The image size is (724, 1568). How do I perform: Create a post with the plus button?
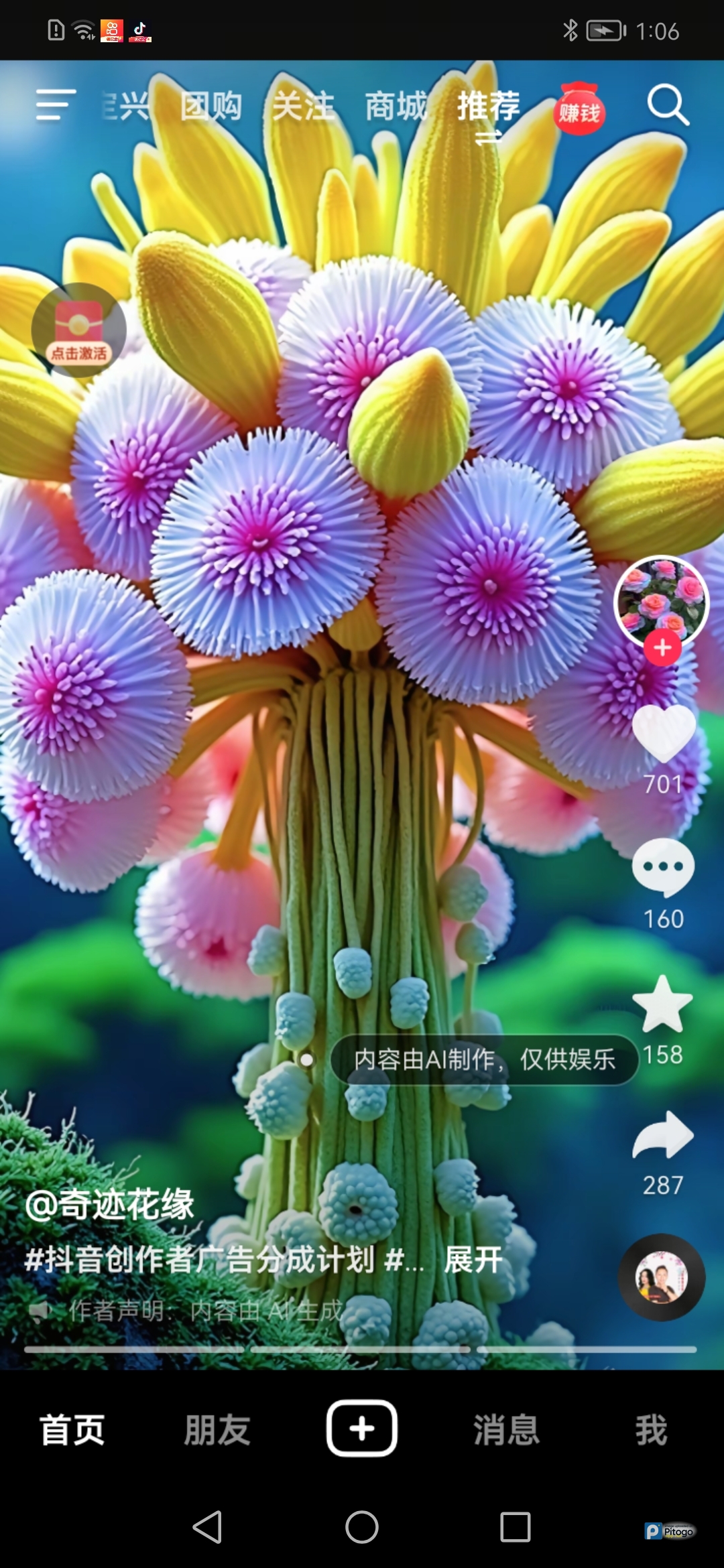(x=362, y=1428)
